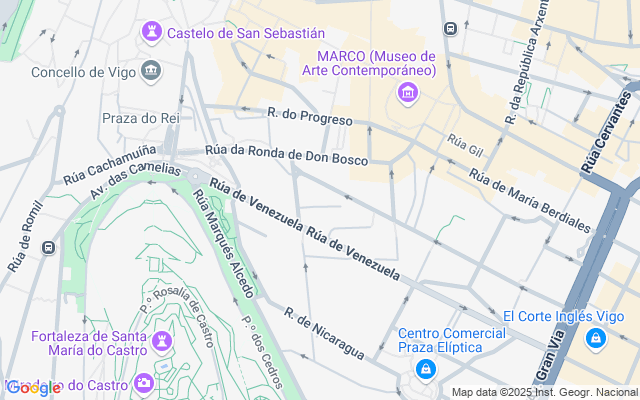The height and width of the screenshot is (400, 640).
Task: Select the transit stop near Rúa de Romil
Action: point(49,247)
